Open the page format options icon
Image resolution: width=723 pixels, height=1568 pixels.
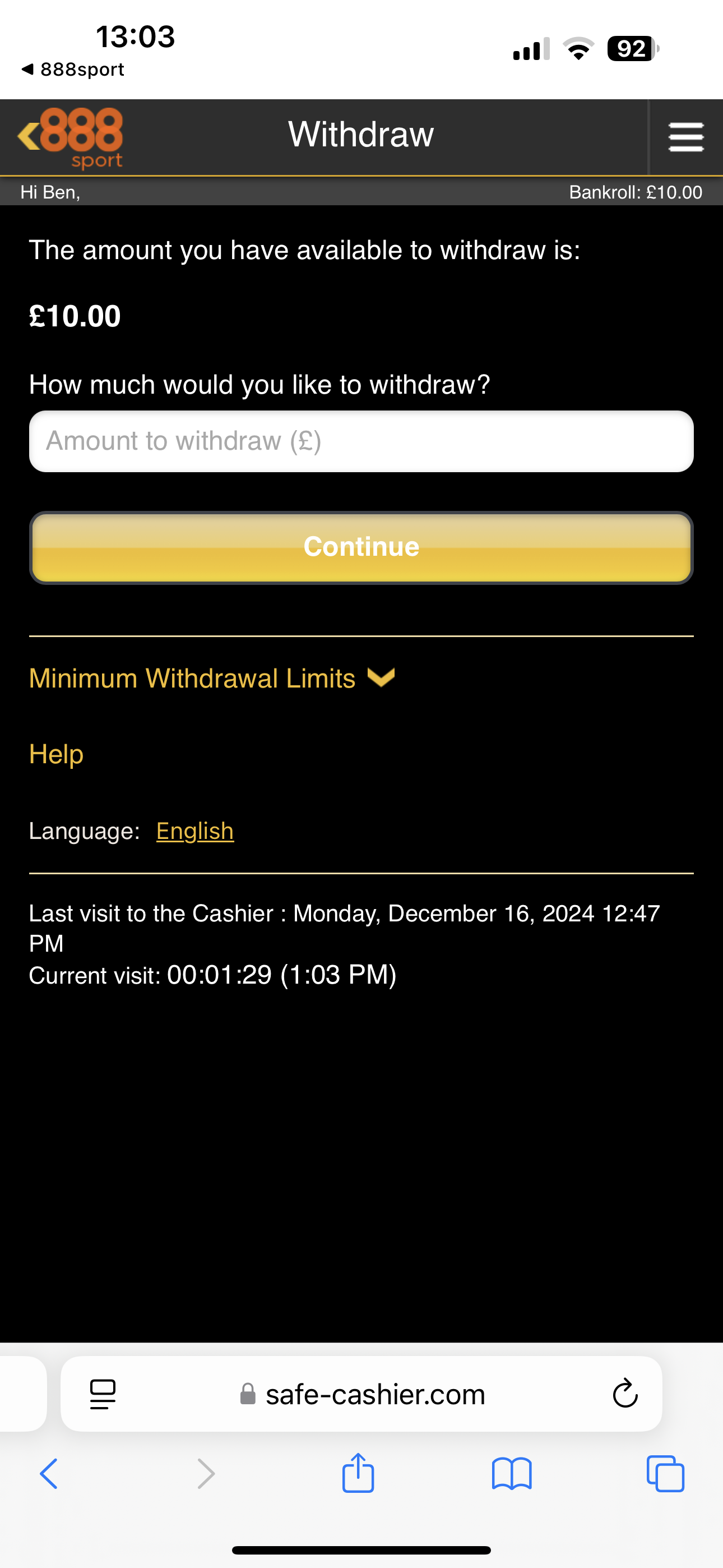coord(102,1394)
